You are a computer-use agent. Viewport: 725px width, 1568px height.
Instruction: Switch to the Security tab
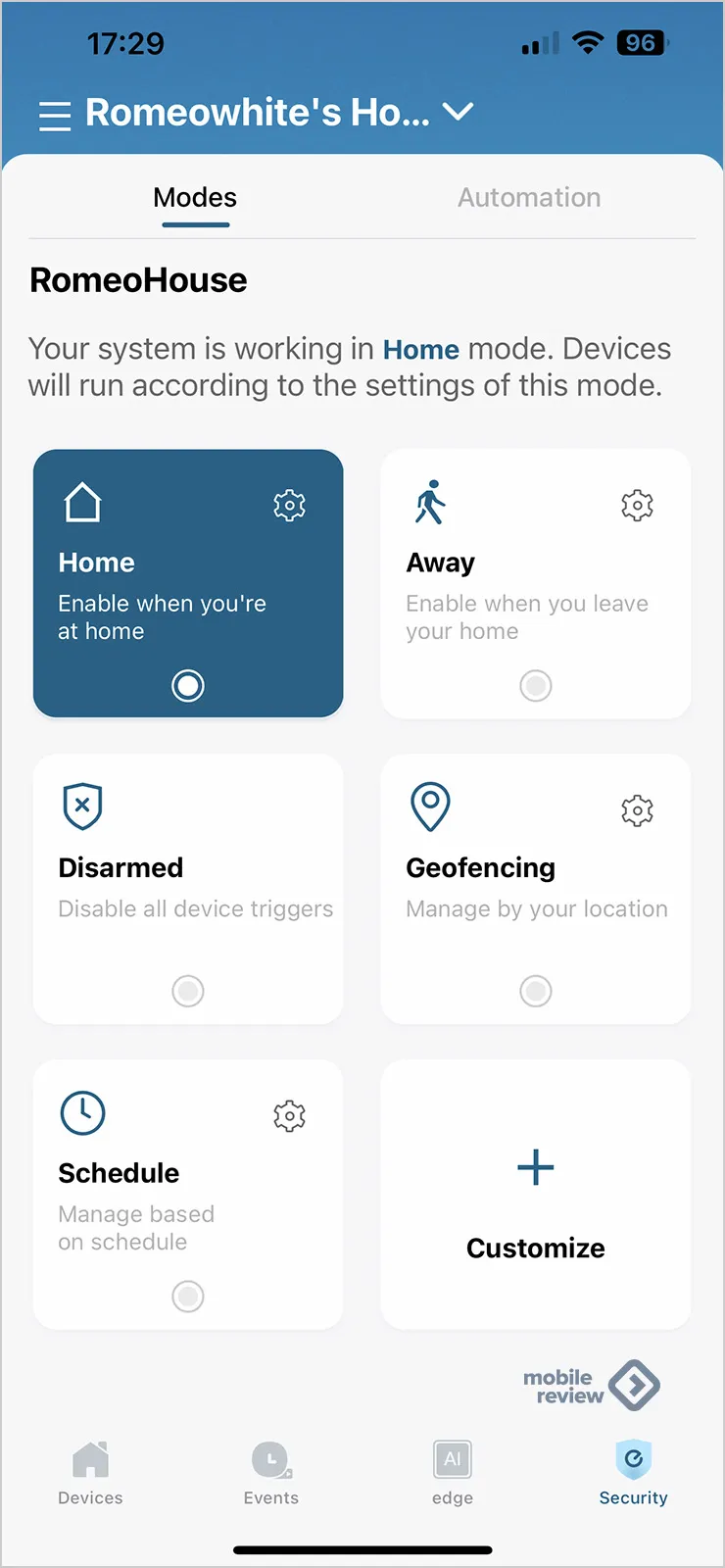tap(633, 1473)
